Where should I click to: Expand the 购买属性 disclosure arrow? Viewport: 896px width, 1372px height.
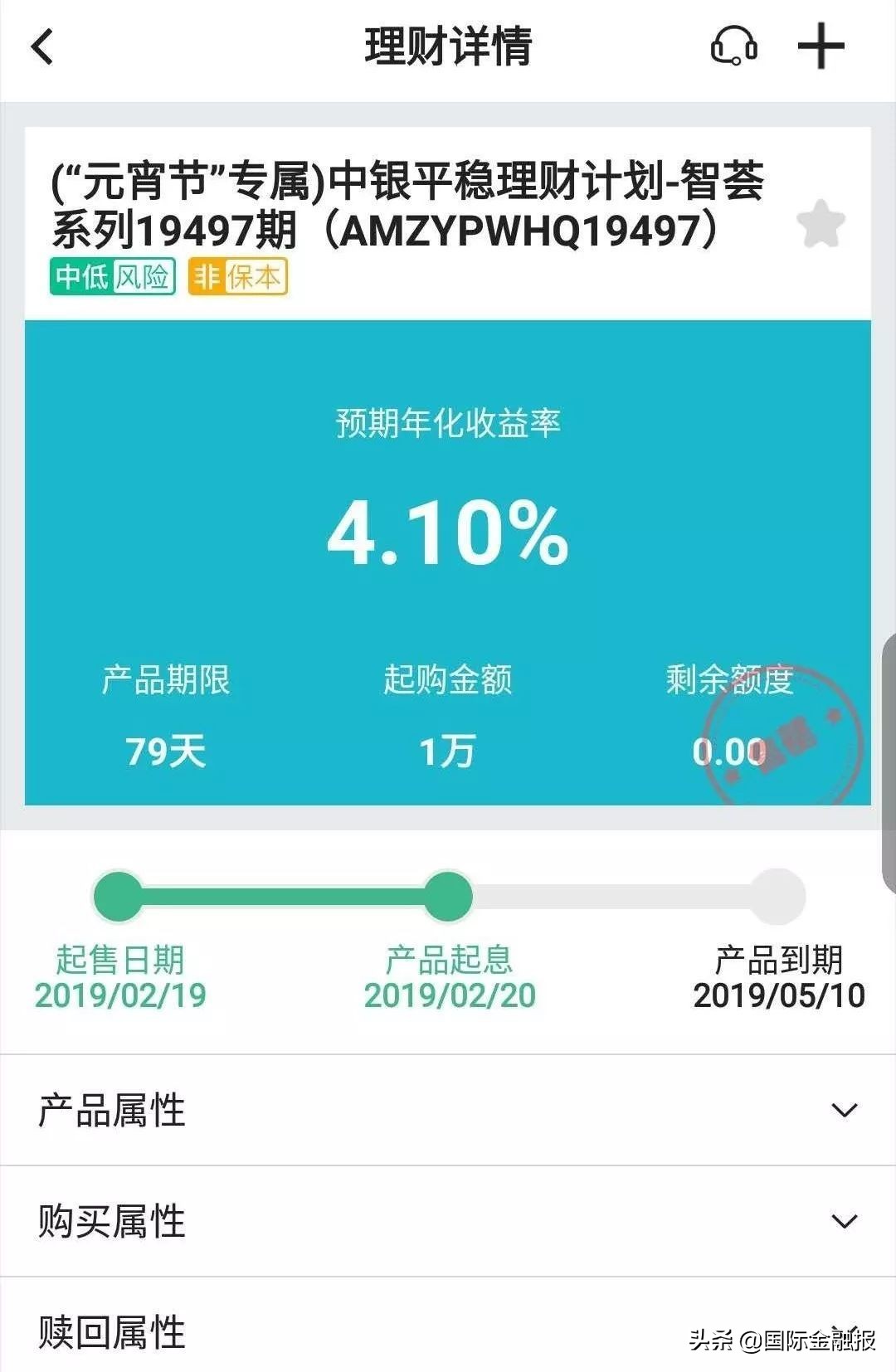tap(843, 1219)
